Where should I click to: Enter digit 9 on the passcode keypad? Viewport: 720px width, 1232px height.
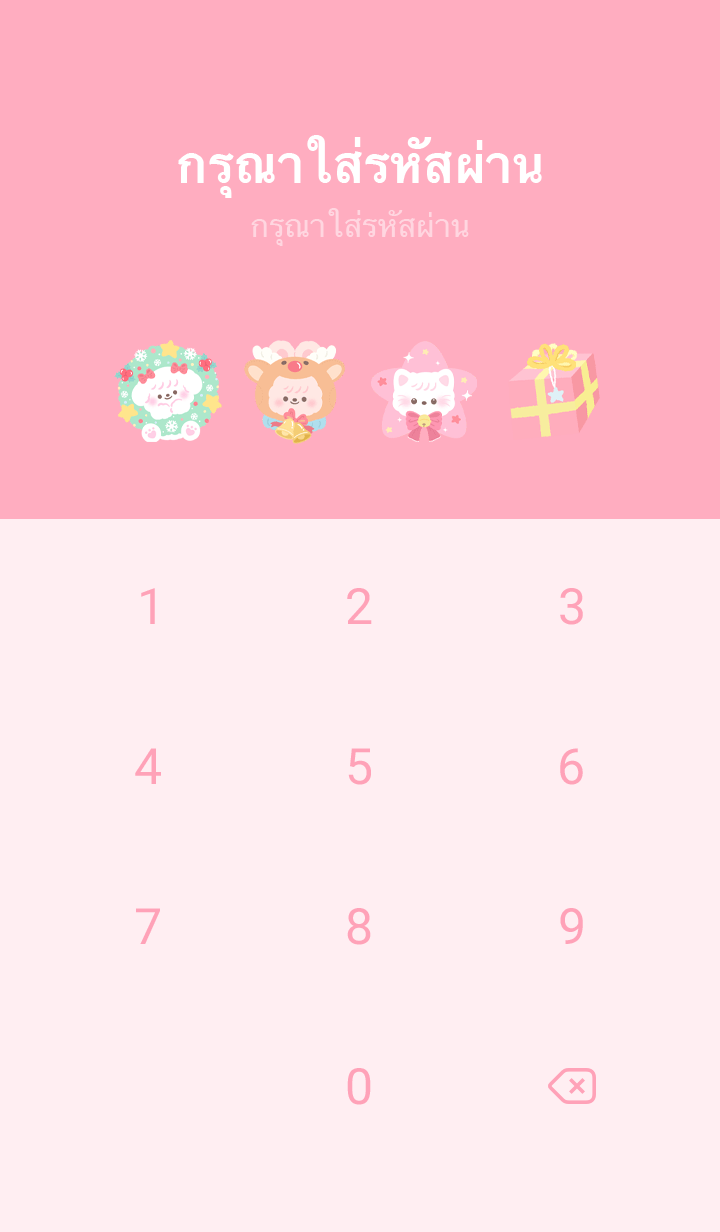[x=571, y=927]
